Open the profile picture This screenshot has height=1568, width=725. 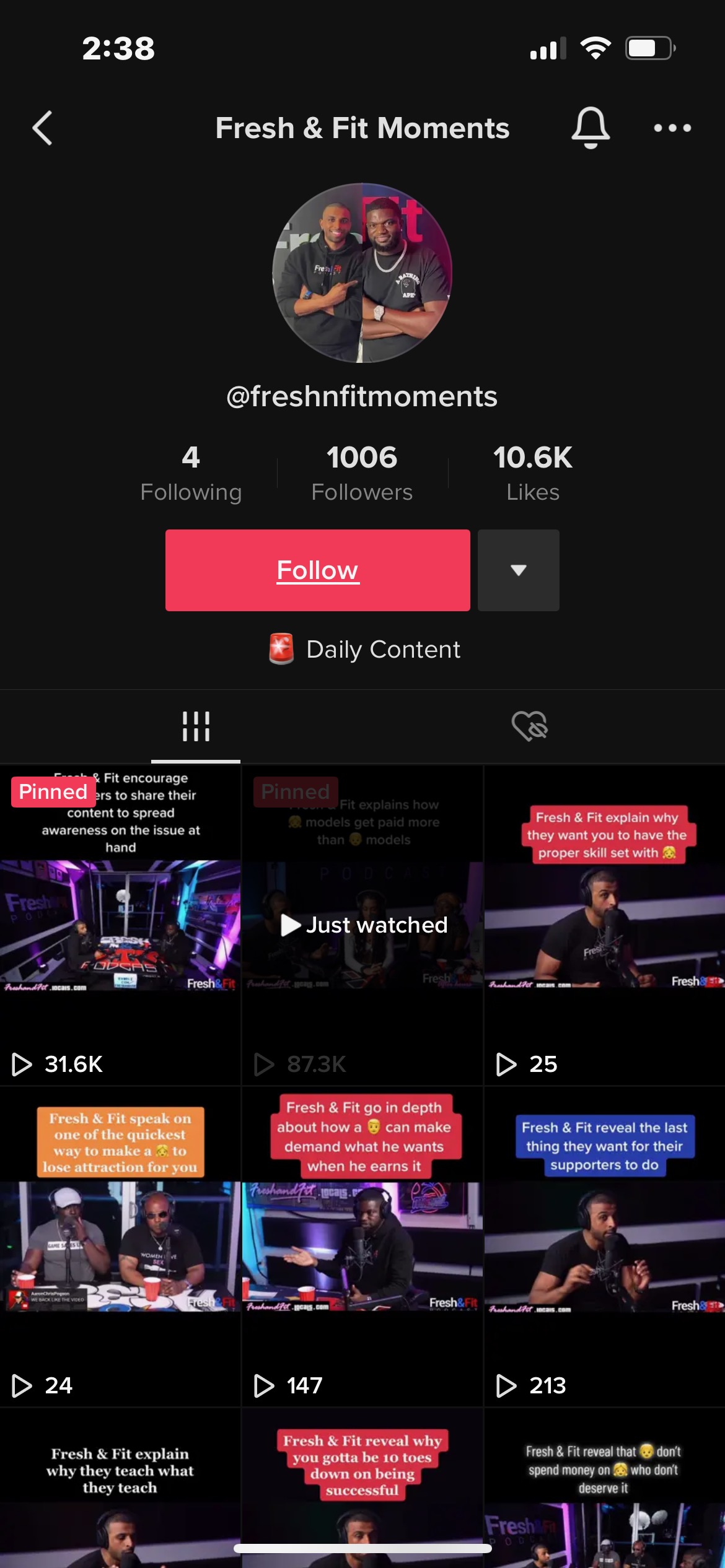tap(362, 272)
